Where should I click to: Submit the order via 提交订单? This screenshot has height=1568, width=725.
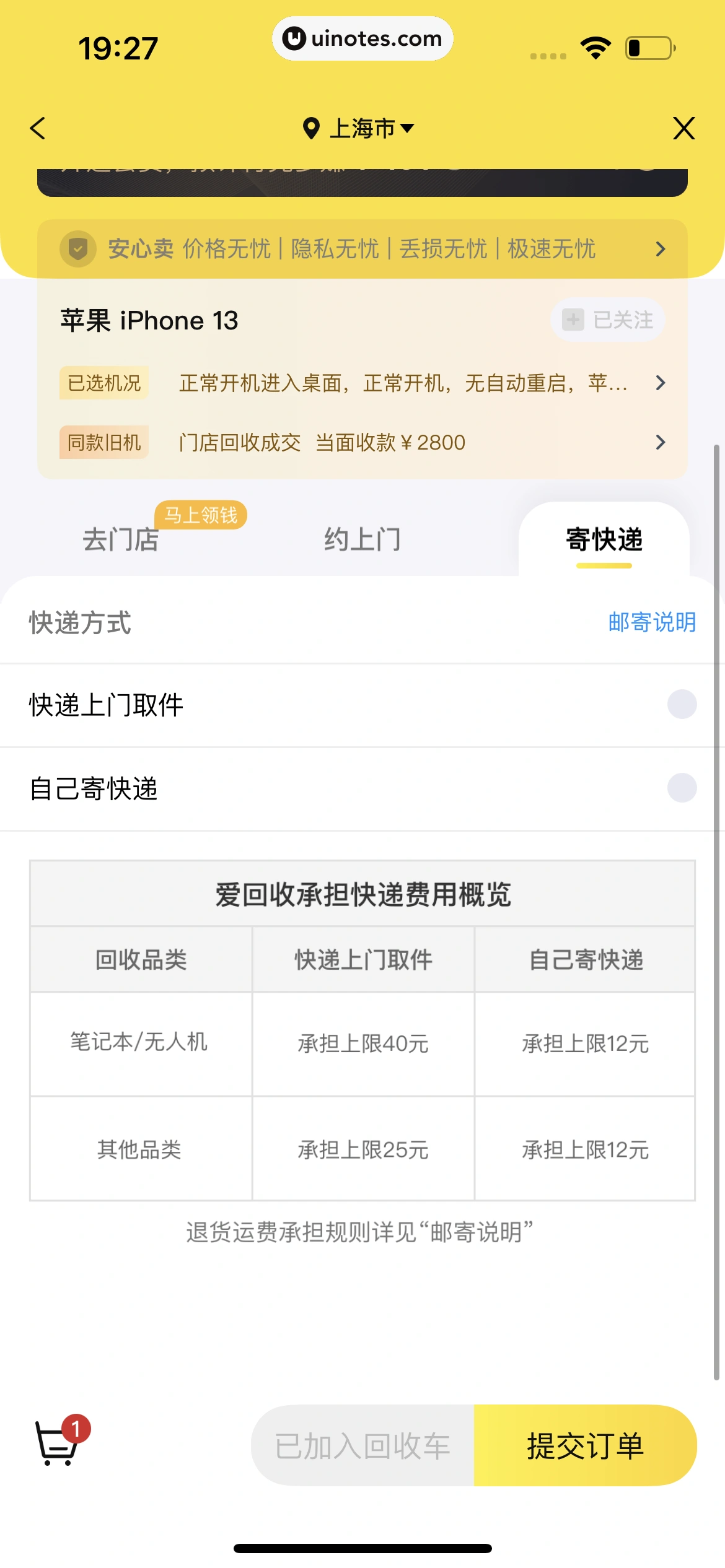[585, 1446]
